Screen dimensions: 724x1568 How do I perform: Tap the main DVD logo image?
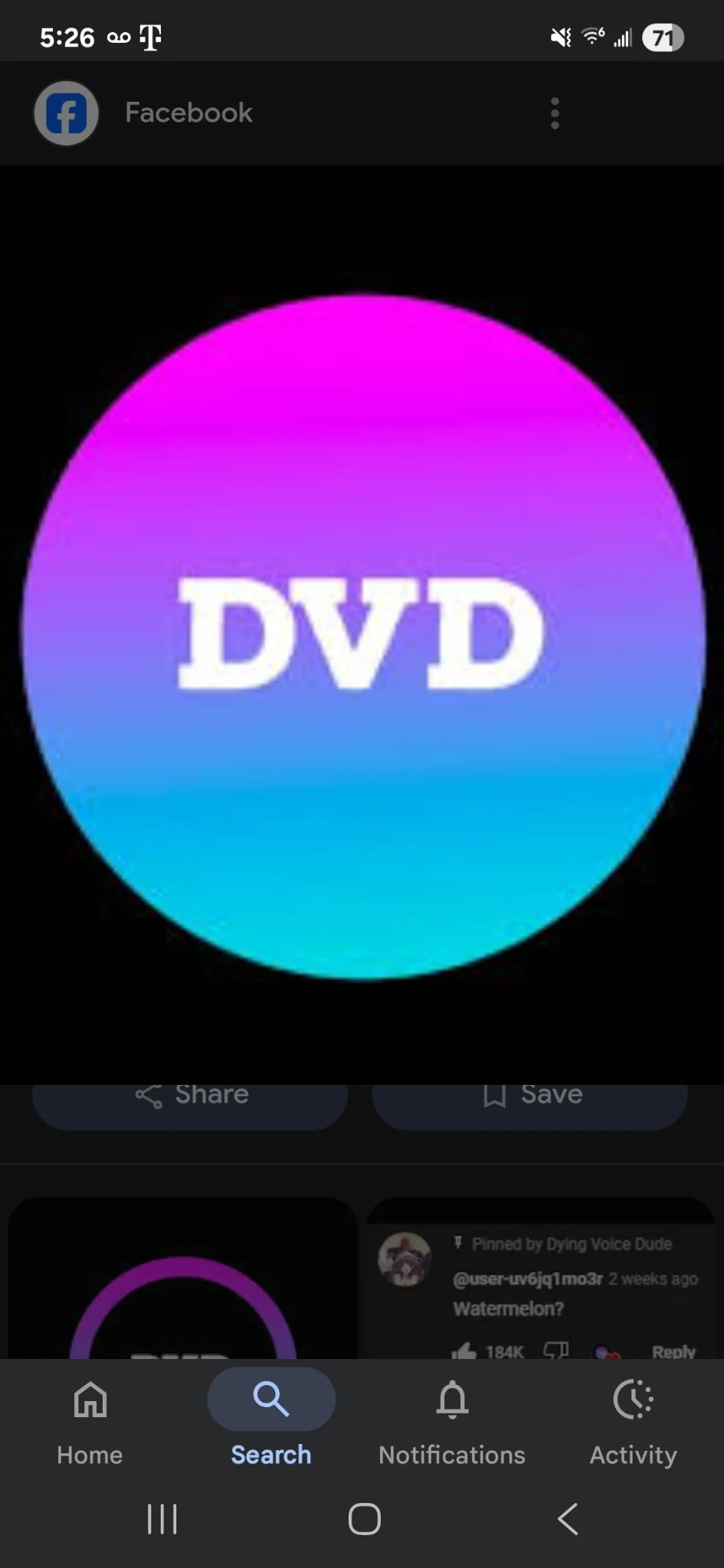pos(362,635)
